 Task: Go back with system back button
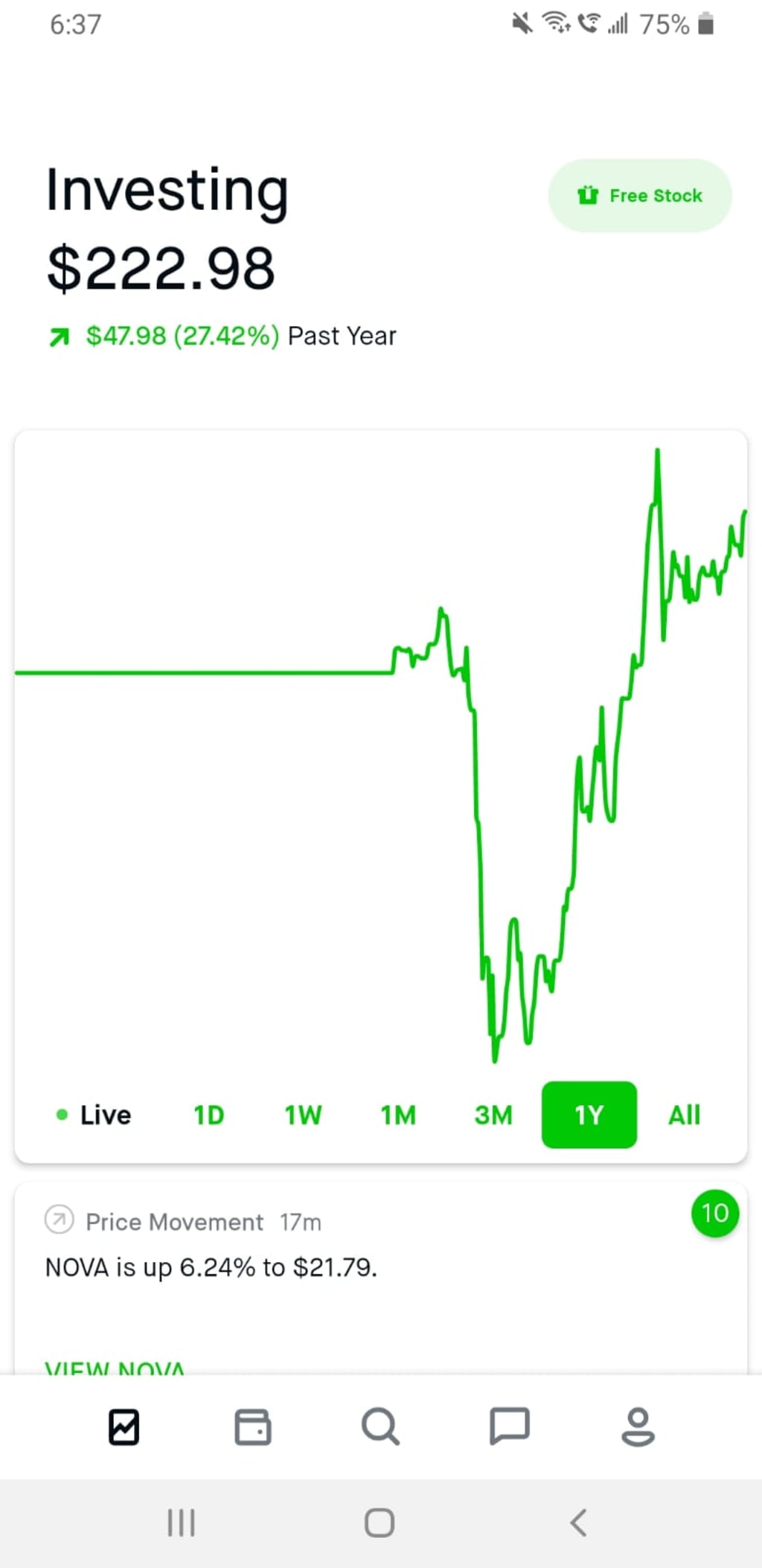(x=579, y=1522)
